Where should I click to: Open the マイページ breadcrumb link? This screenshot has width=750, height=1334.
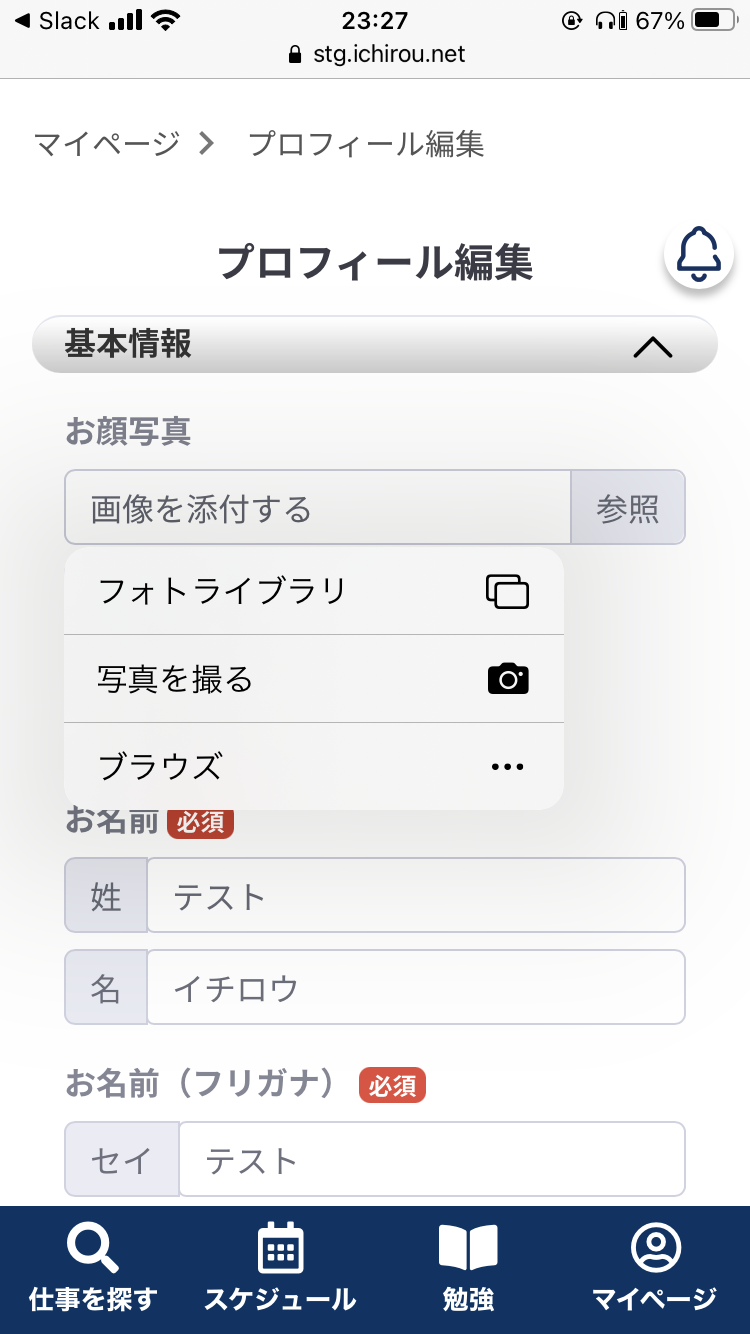(x=103, y=144)
